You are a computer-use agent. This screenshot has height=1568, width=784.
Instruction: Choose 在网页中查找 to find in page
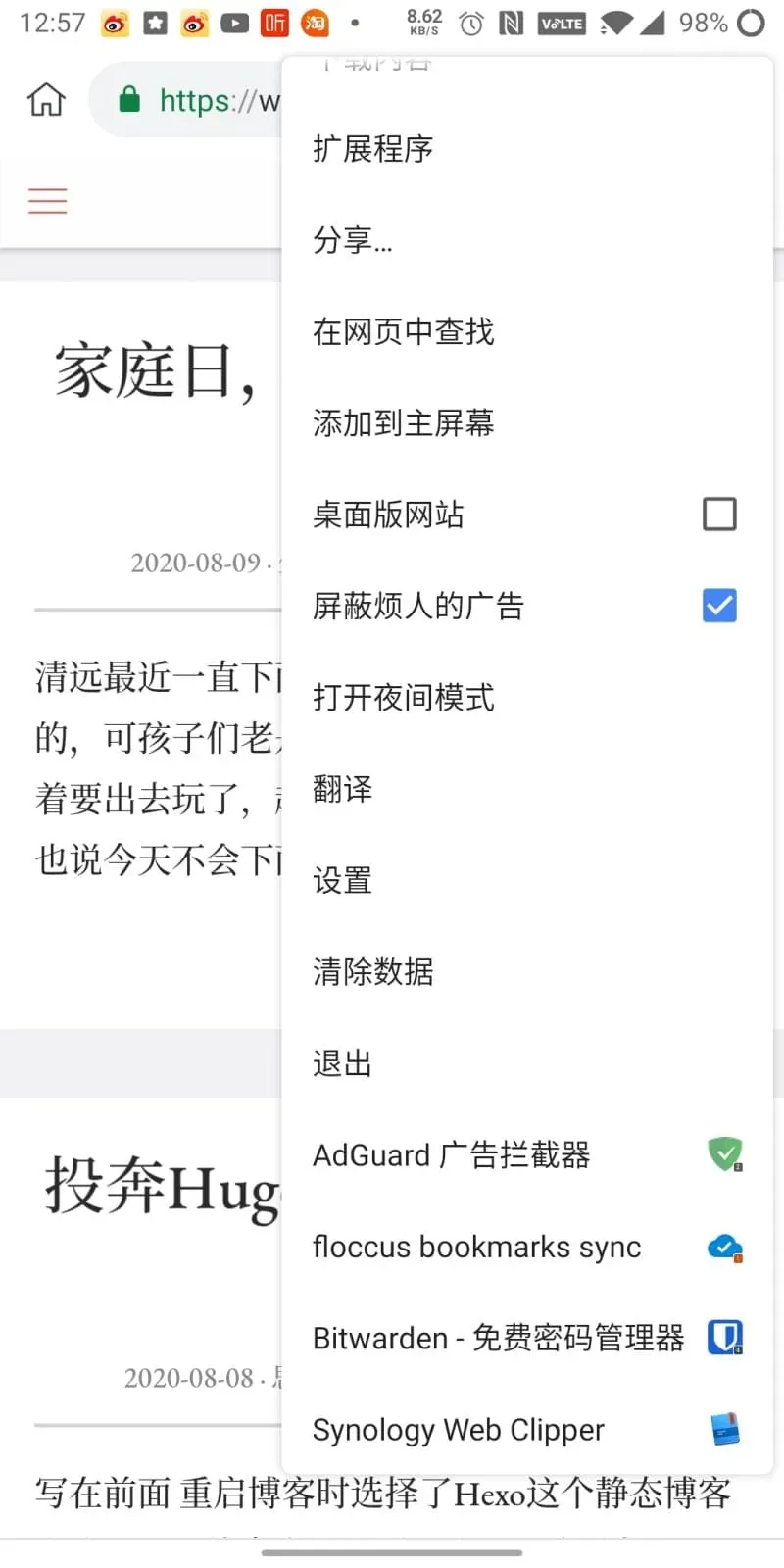[403, 332]
